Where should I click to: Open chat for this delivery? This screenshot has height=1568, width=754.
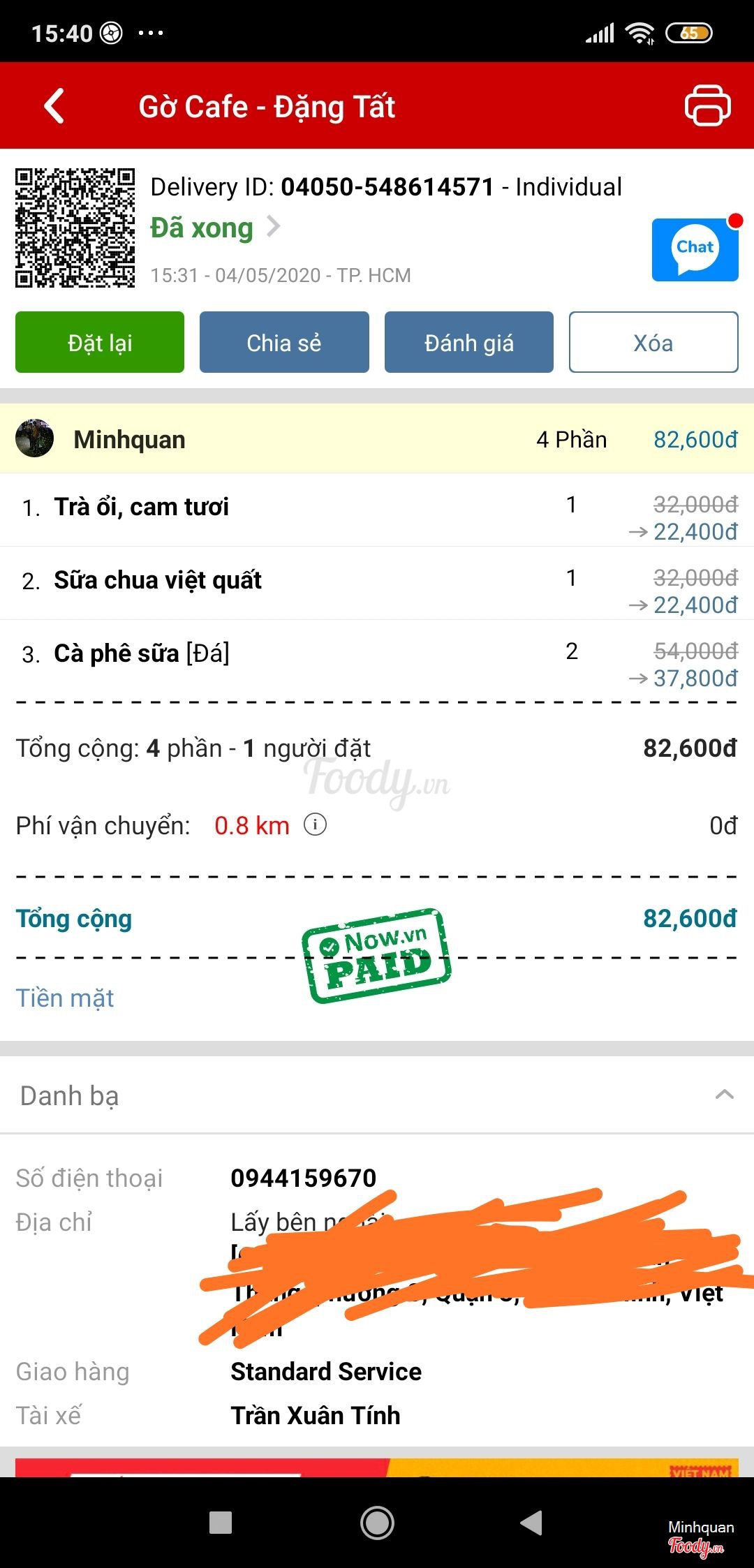[695, 249]
